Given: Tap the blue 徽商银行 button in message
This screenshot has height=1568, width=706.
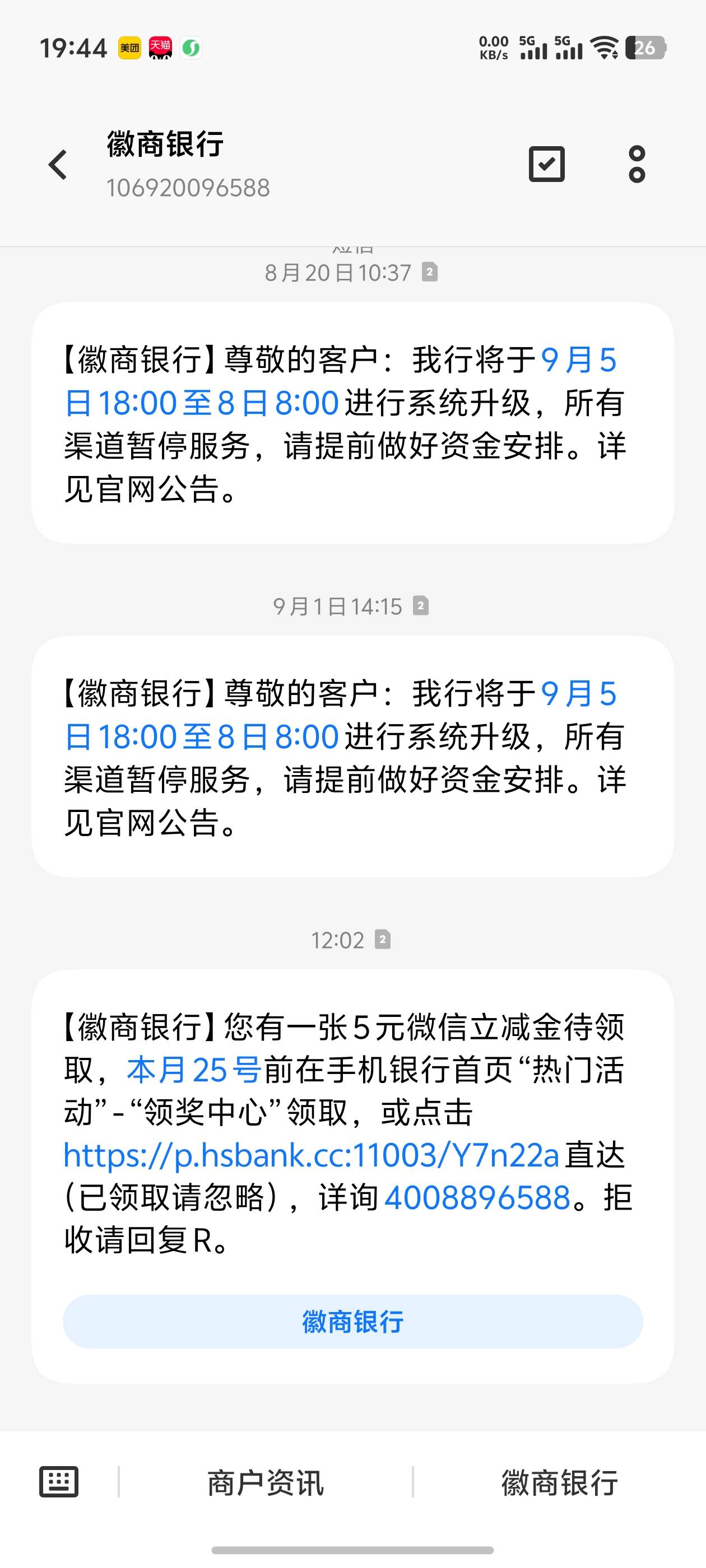Looking at the screenshot, I should pos(352,1322).
